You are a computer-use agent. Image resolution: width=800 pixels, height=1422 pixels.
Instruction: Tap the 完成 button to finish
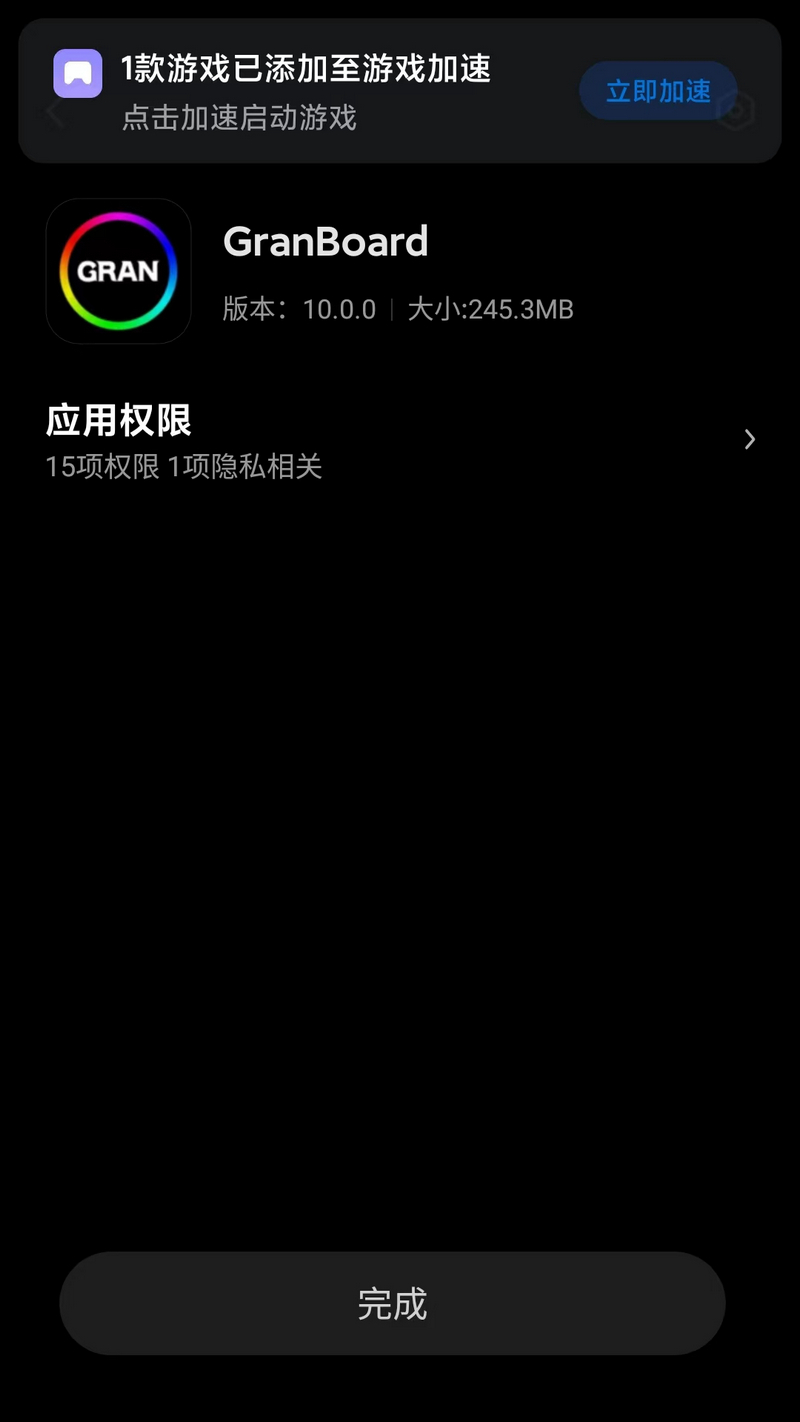392,1303
